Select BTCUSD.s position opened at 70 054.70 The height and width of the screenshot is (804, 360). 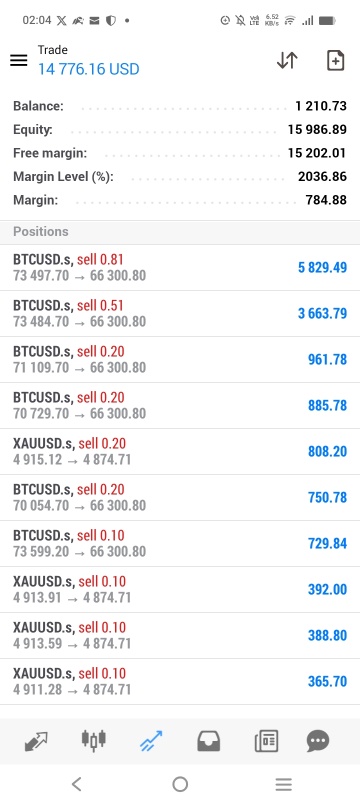point(180,498)
